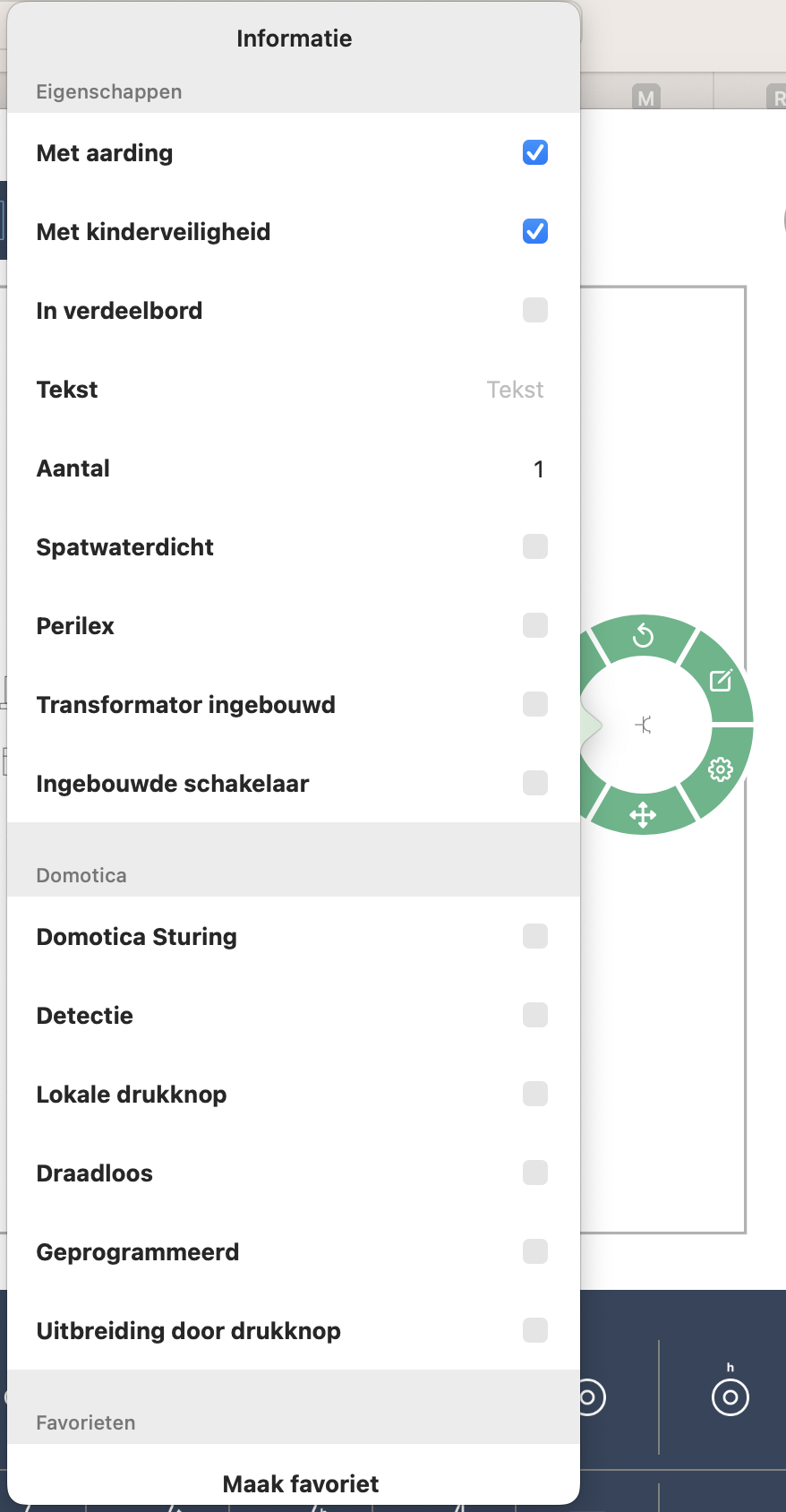Open the gear settings on radial menu

(x=721, y=769)
